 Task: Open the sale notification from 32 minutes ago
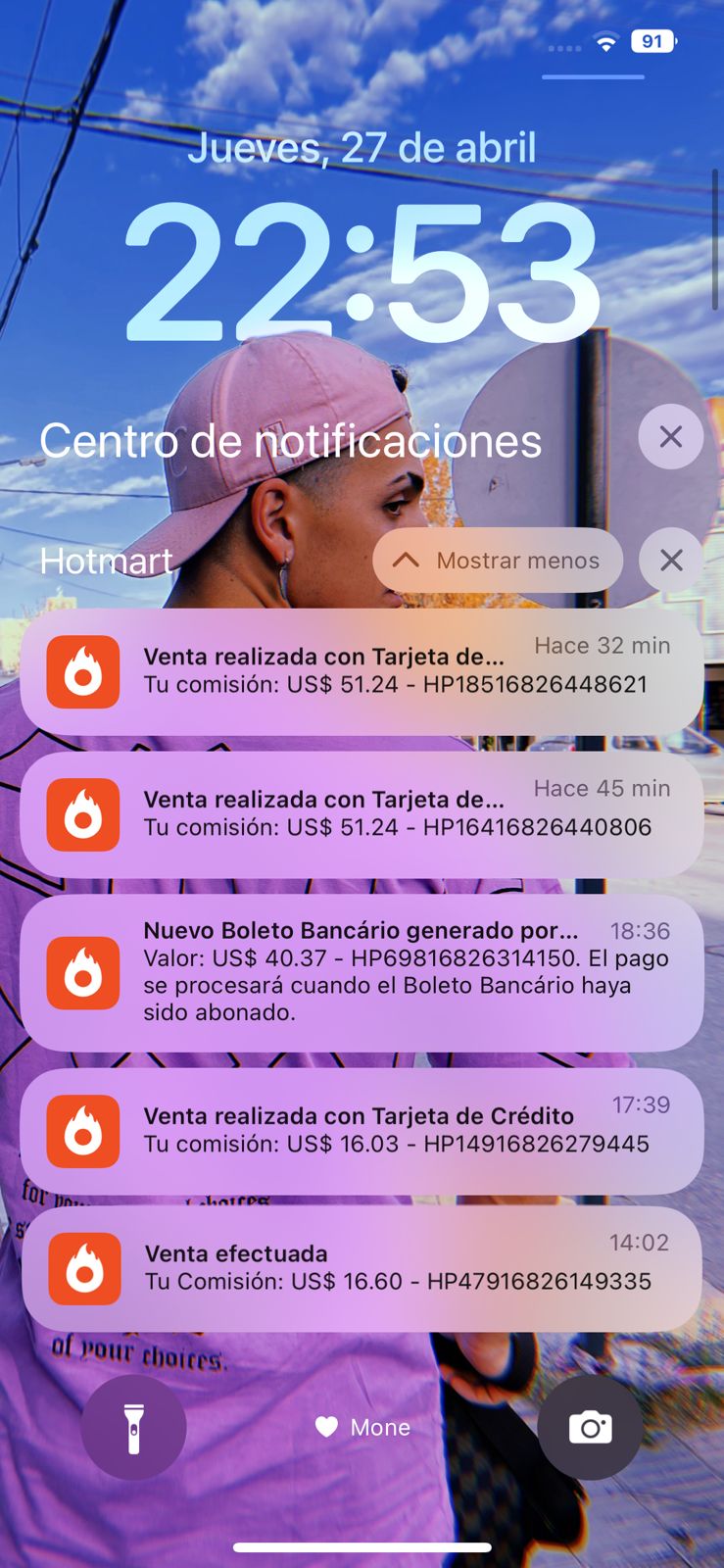[362, 671]
